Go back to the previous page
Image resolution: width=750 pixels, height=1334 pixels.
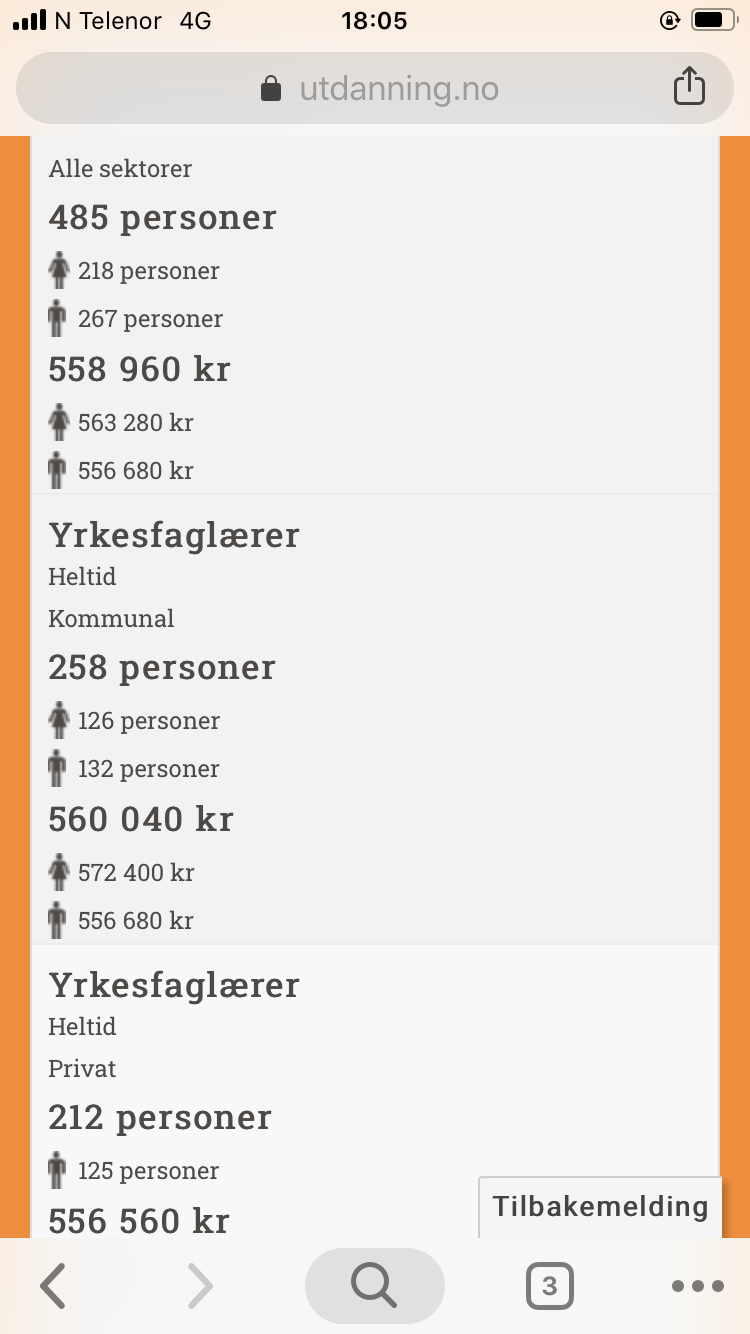52,1286
